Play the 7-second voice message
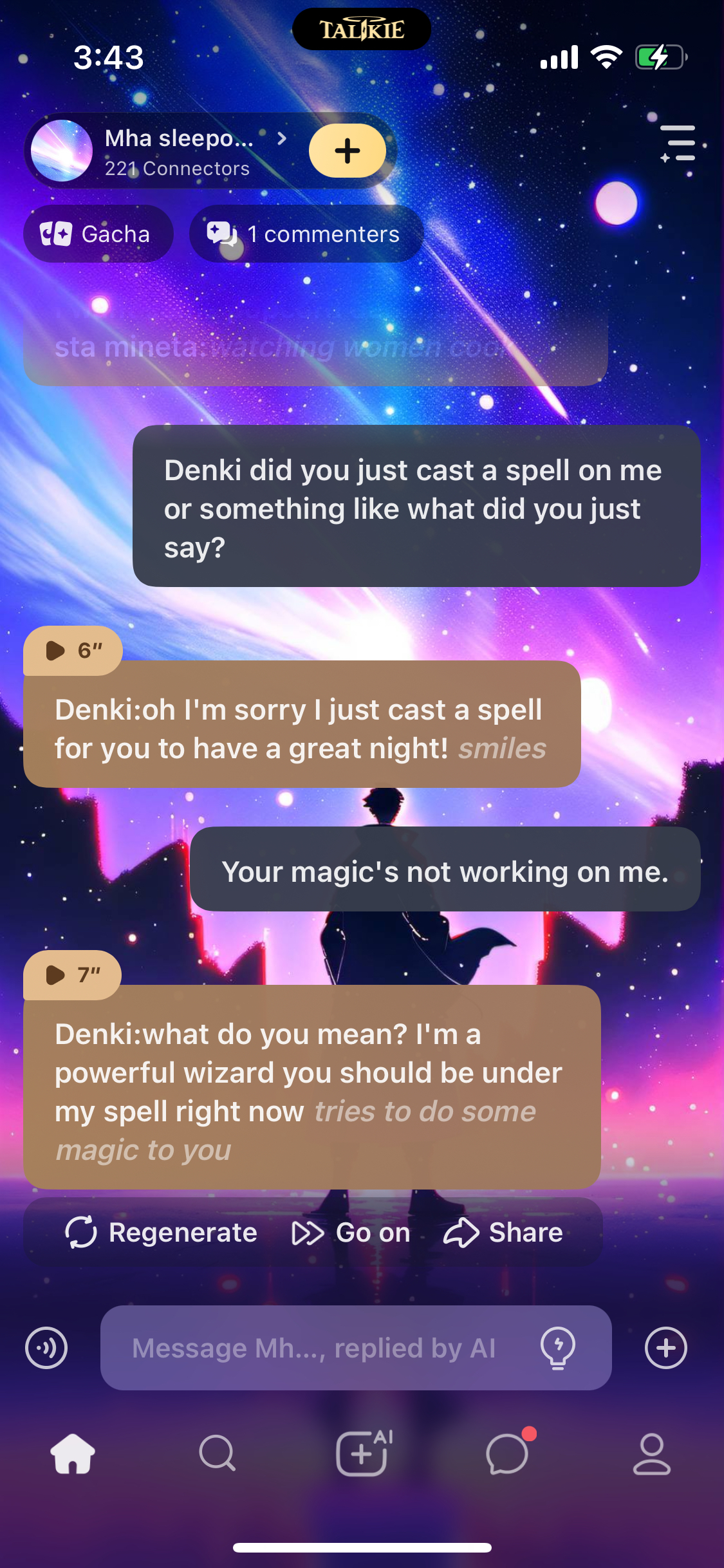 (72, 975)
